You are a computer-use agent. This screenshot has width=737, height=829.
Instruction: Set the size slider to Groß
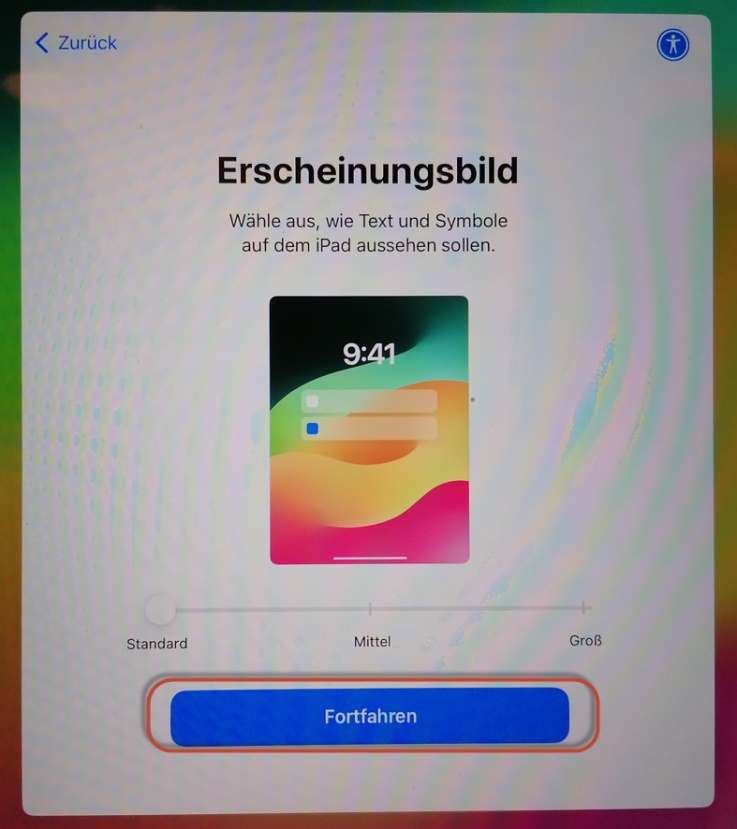pyautogui.click(x=585, y=608)
